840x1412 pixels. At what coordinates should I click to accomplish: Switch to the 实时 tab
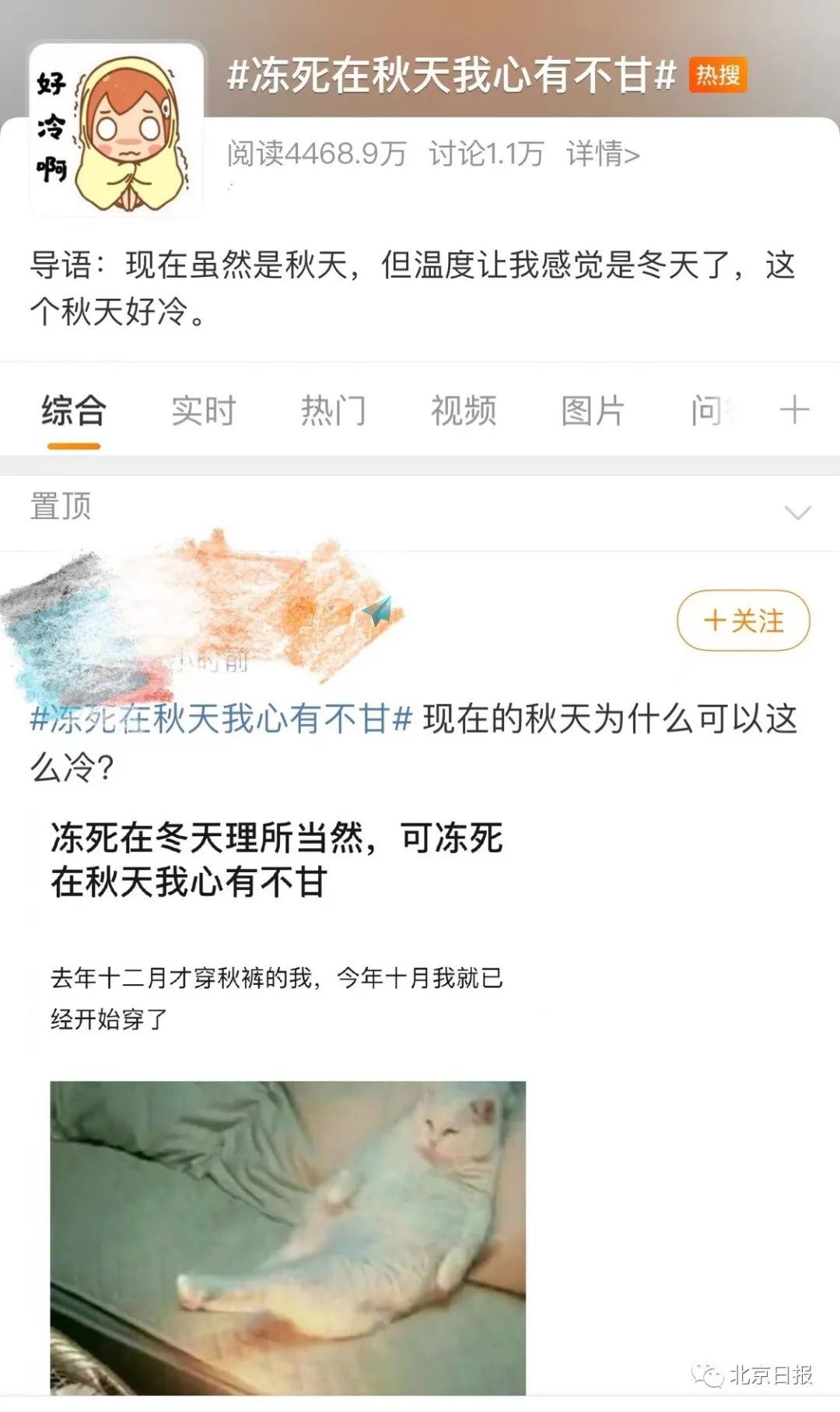pyautogui.click(x=204, y=411)
